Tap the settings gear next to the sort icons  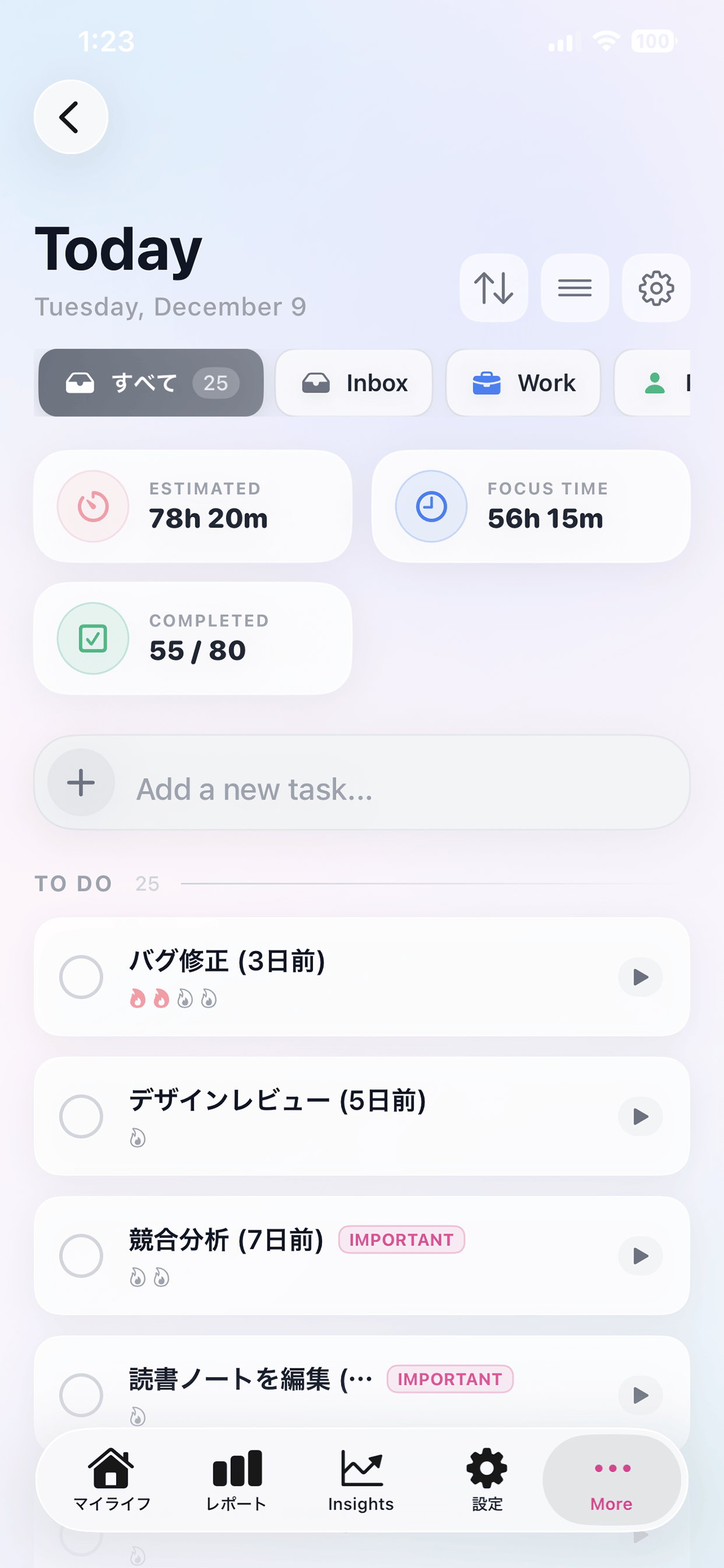pyautogui.click(x=655, y=288)
